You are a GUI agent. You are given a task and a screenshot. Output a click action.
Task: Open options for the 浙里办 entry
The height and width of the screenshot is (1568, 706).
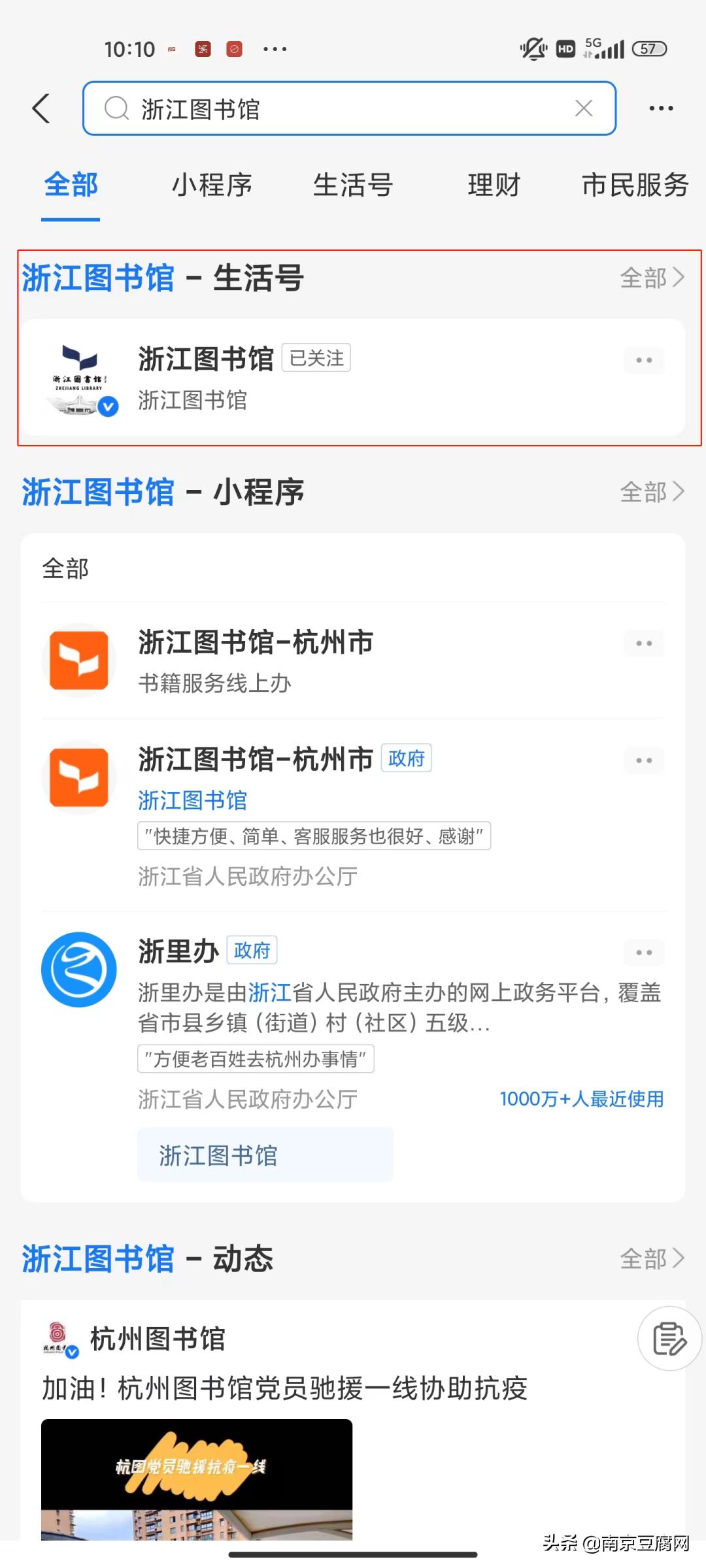click(x=643, y=953)
